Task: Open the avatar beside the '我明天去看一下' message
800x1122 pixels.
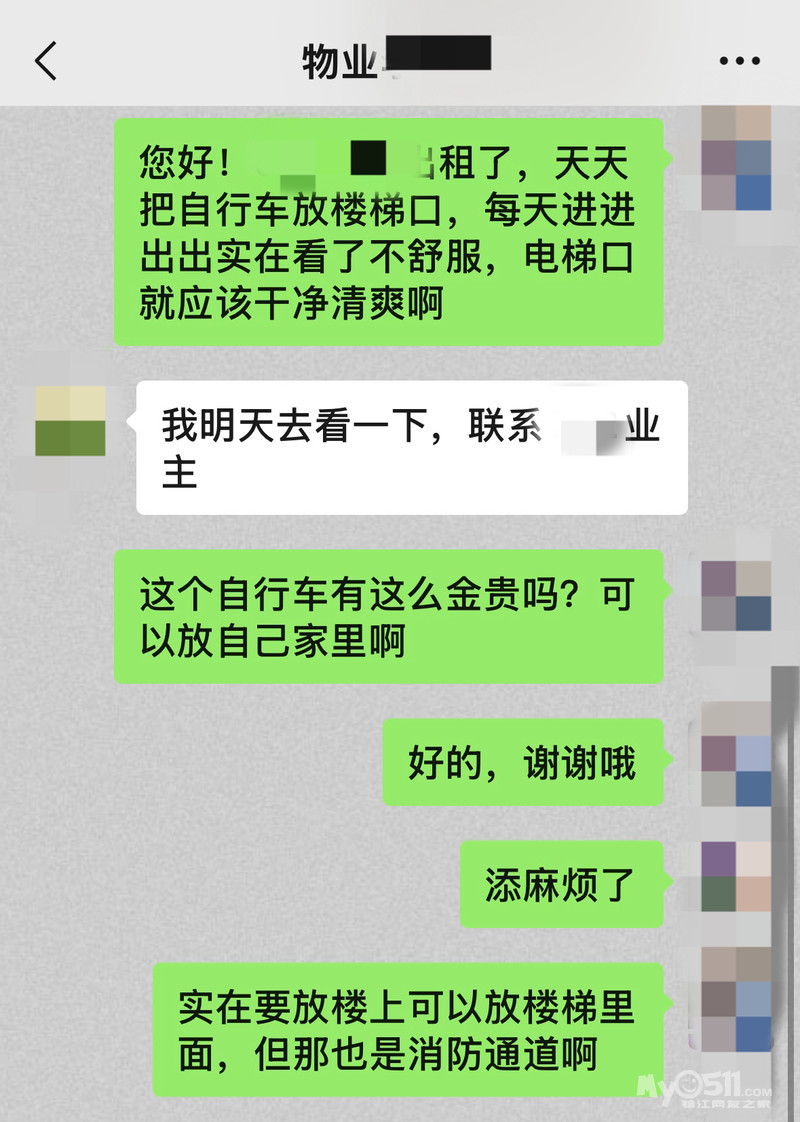Action: pos(70,421)
